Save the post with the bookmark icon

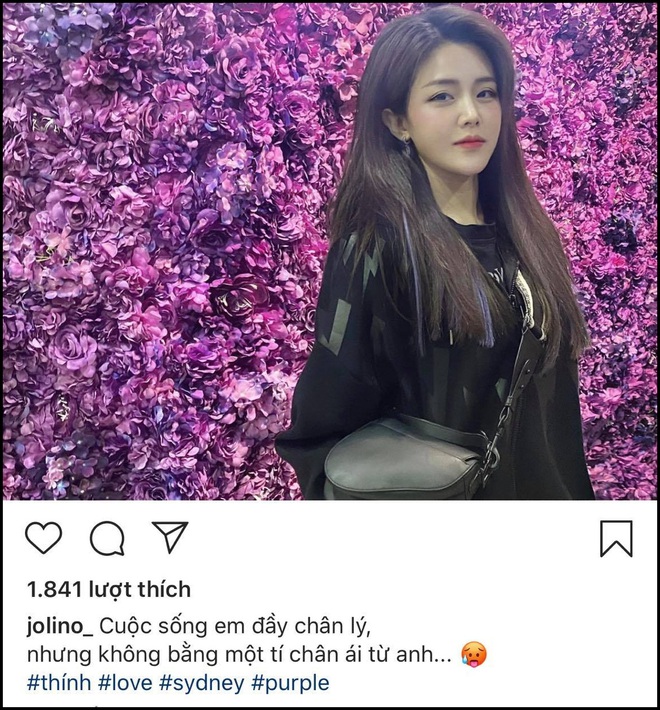point(616,538)
